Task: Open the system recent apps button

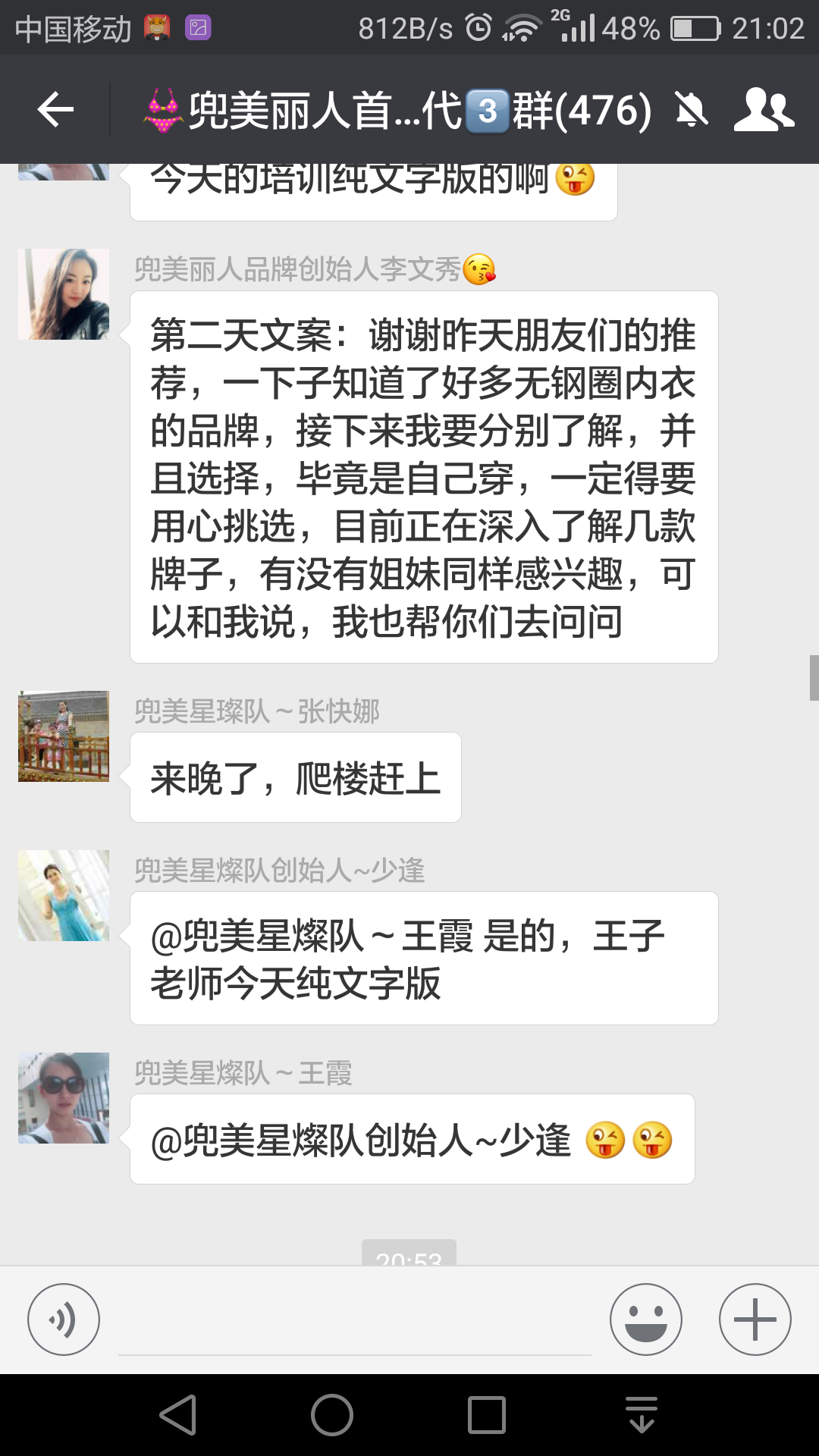Action: pyautogui.click(x=487, y=1415)
